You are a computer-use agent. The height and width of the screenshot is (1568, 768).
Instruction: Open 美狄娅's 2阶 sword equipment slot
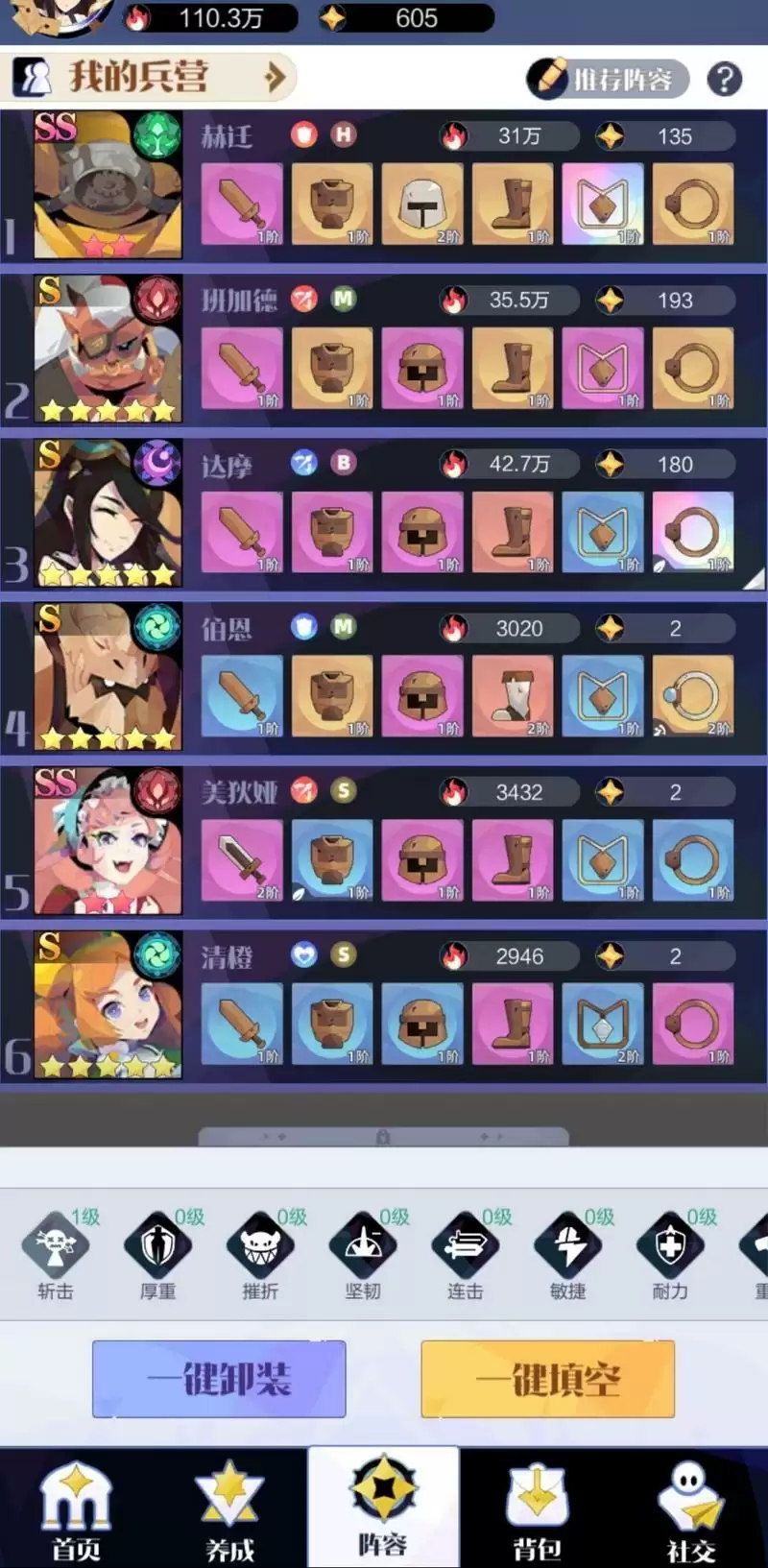coord(242,860)
